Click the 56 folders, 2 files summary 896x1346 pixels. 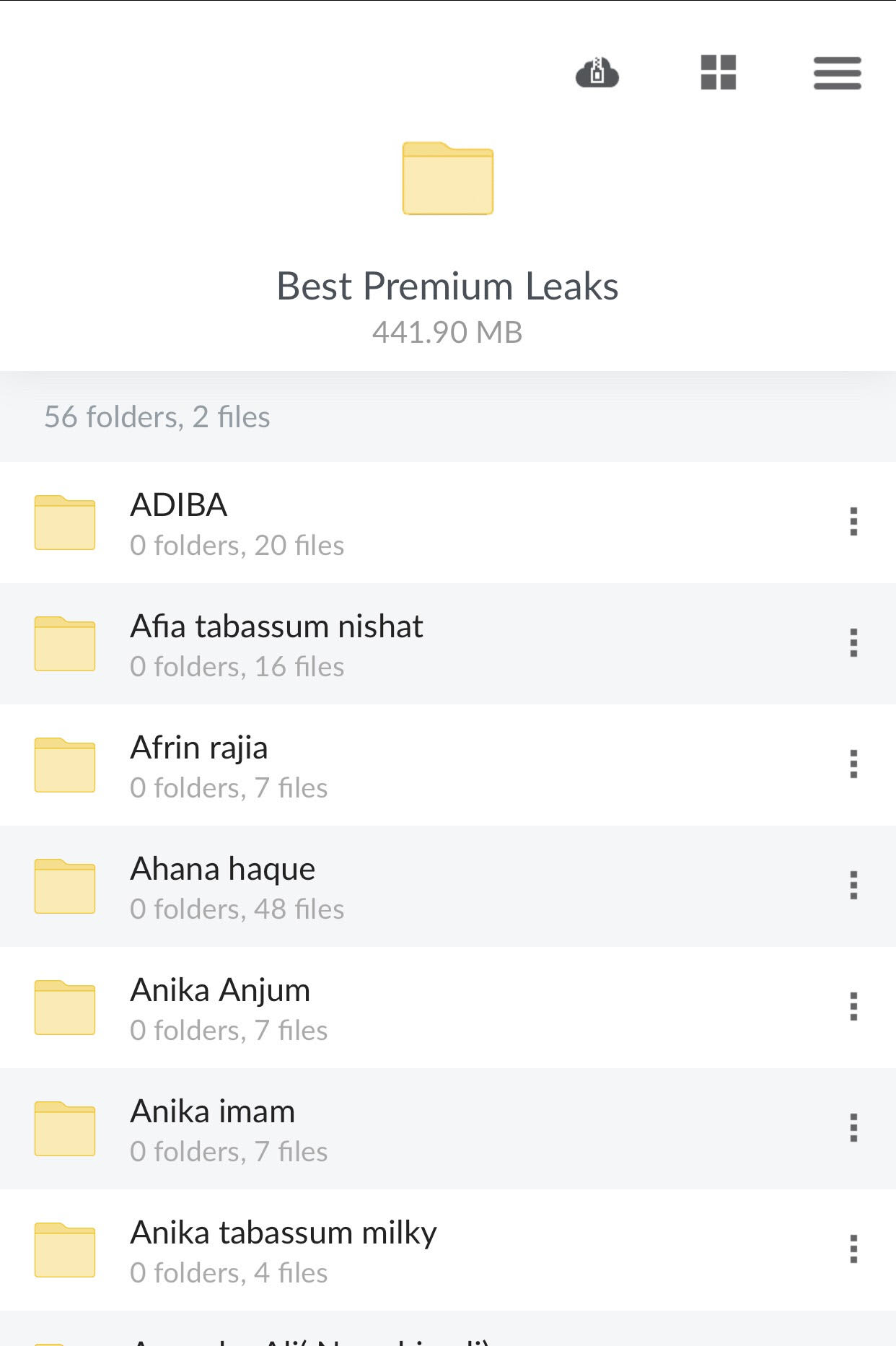pos(157,416)
